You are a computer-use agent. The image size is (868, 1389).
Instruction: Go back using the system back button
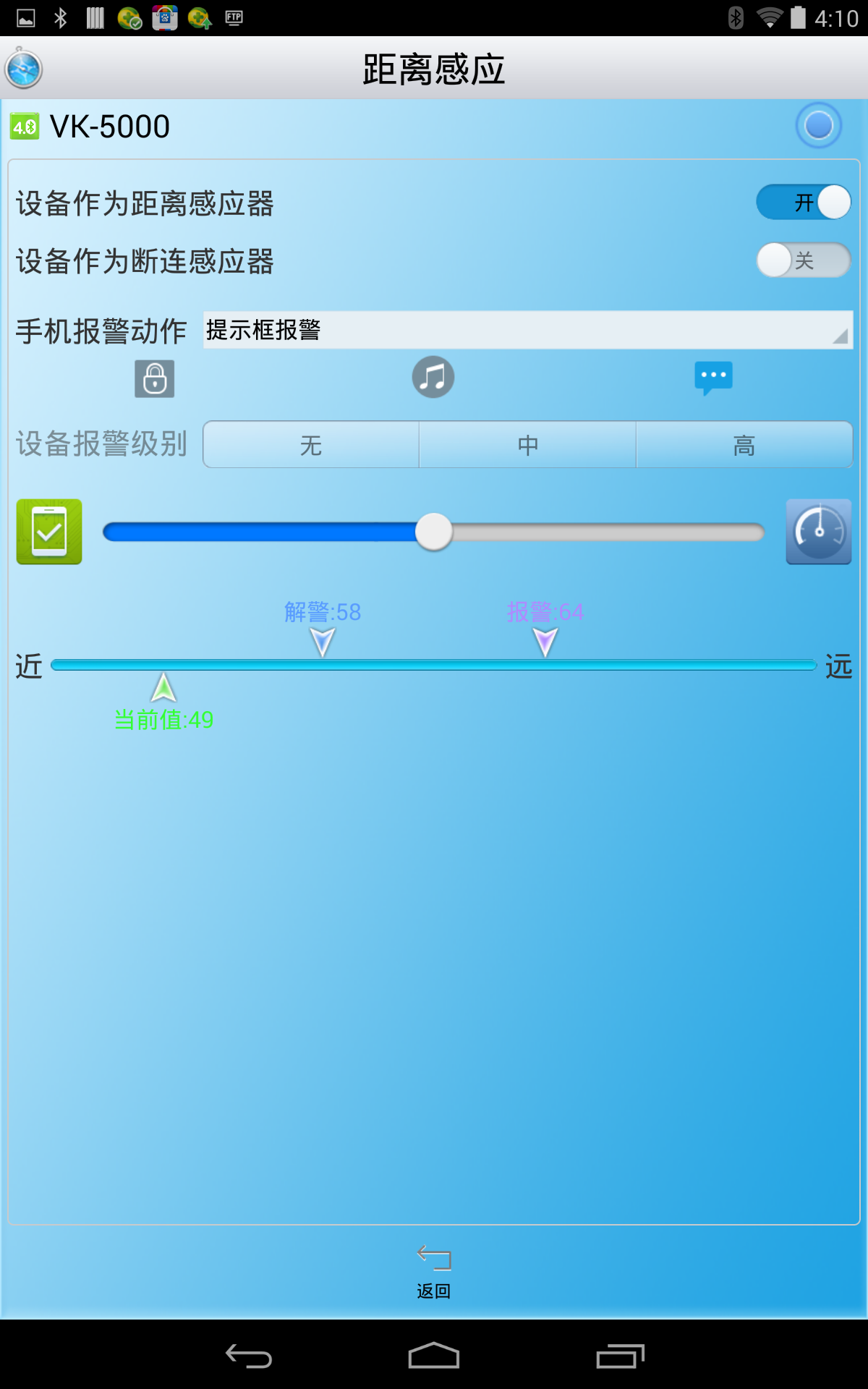click(x=248, y=1356)
